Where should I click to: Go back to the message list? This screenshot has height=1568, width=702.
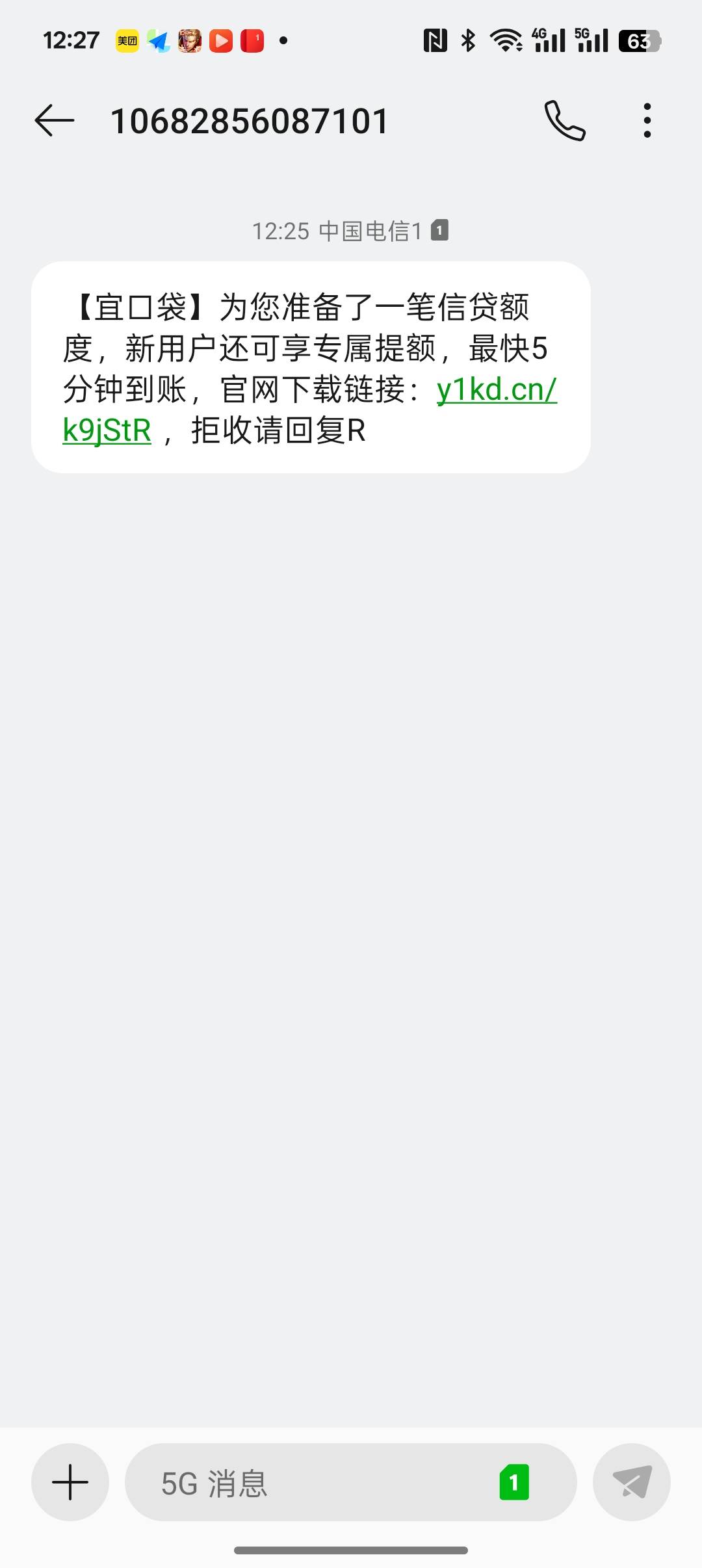coord(55,121)
